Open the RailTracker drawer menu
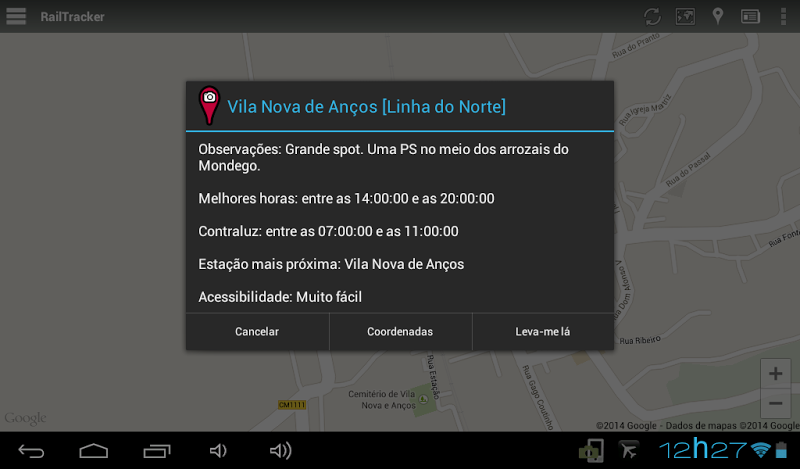The image size is (800, 469). tap(17, 16)
